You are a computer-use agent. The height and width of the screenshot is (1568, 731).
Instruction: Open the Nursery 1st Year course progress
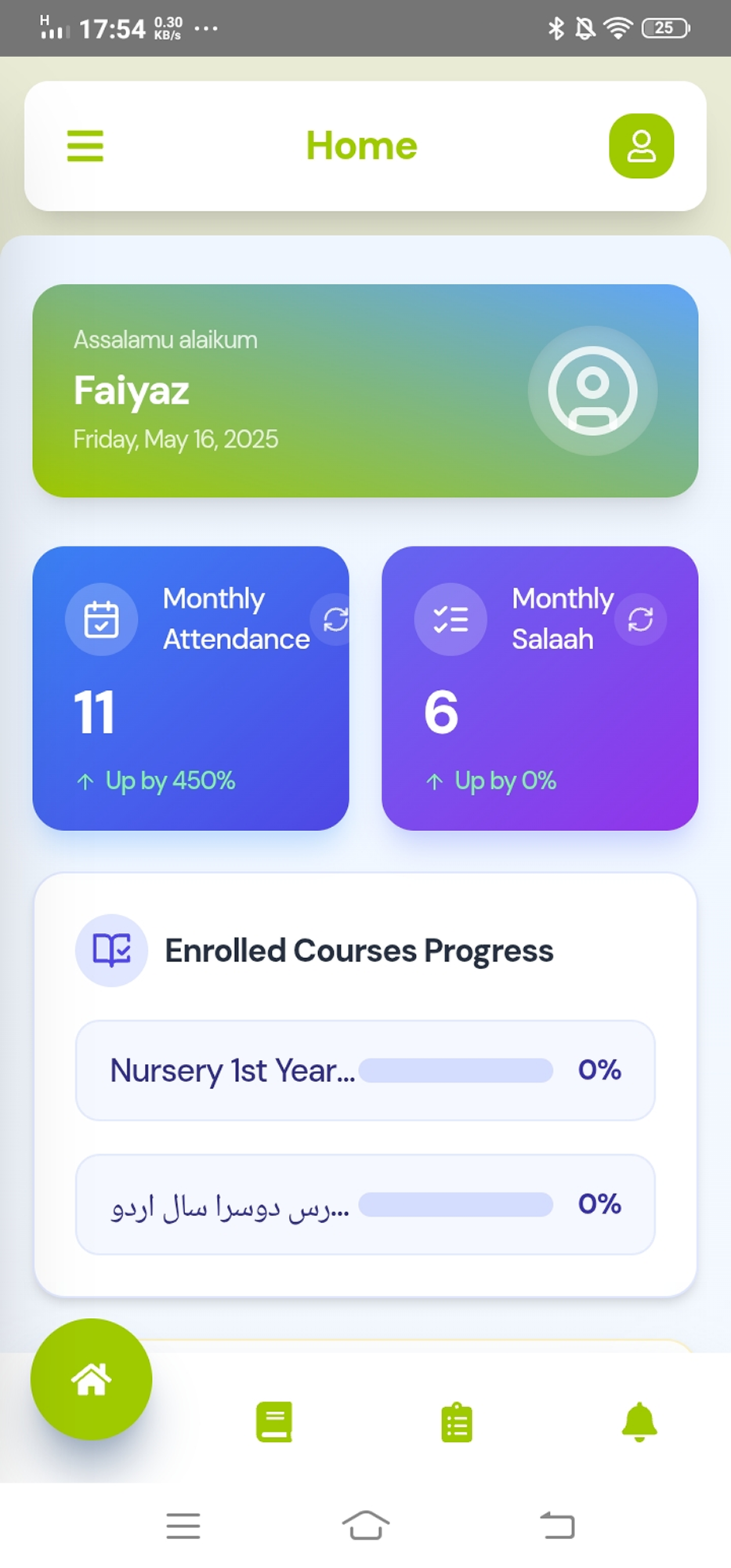[x=365, y=1070]
